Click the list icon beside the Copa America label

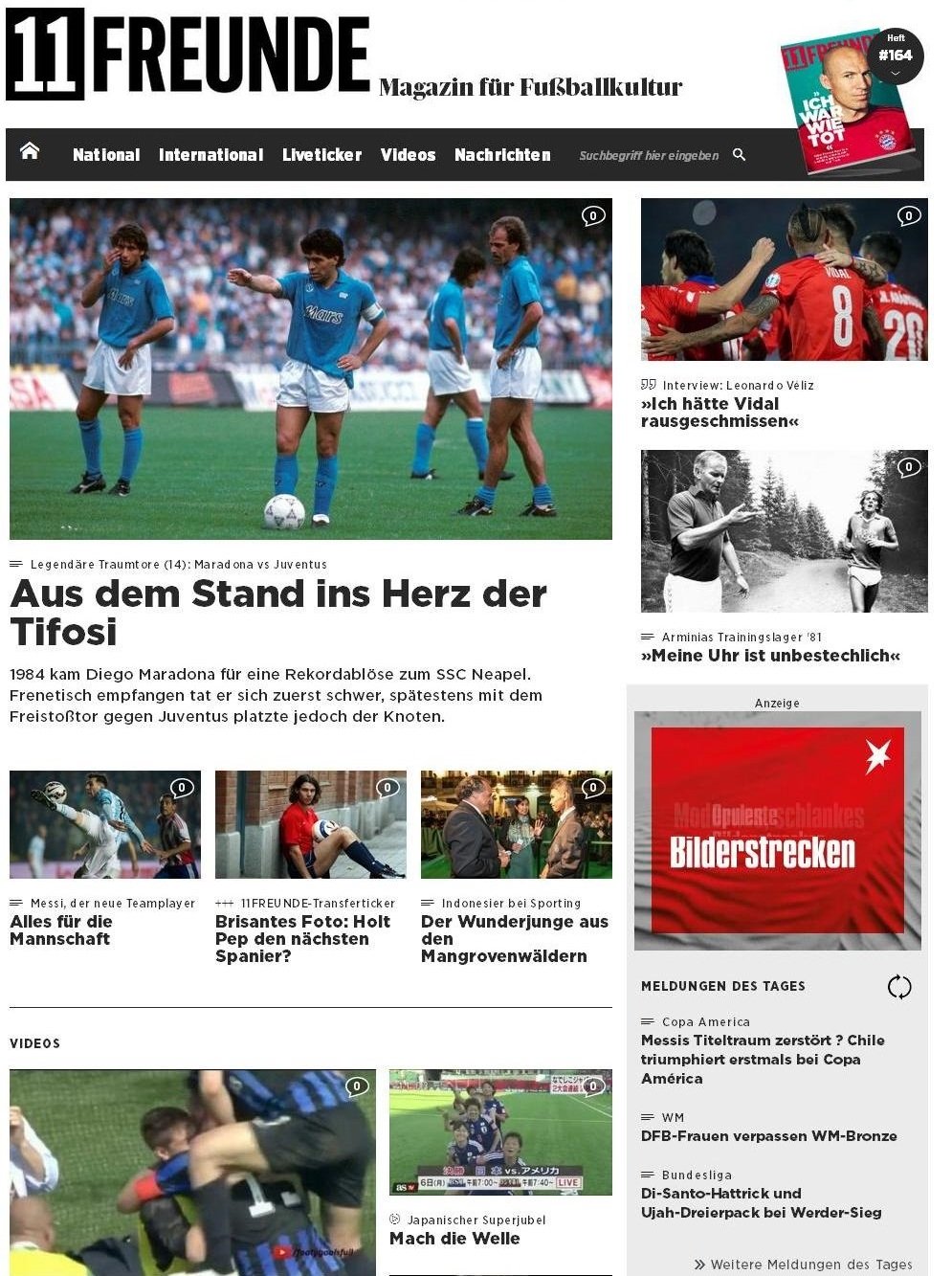click(x=647, y=1021)
